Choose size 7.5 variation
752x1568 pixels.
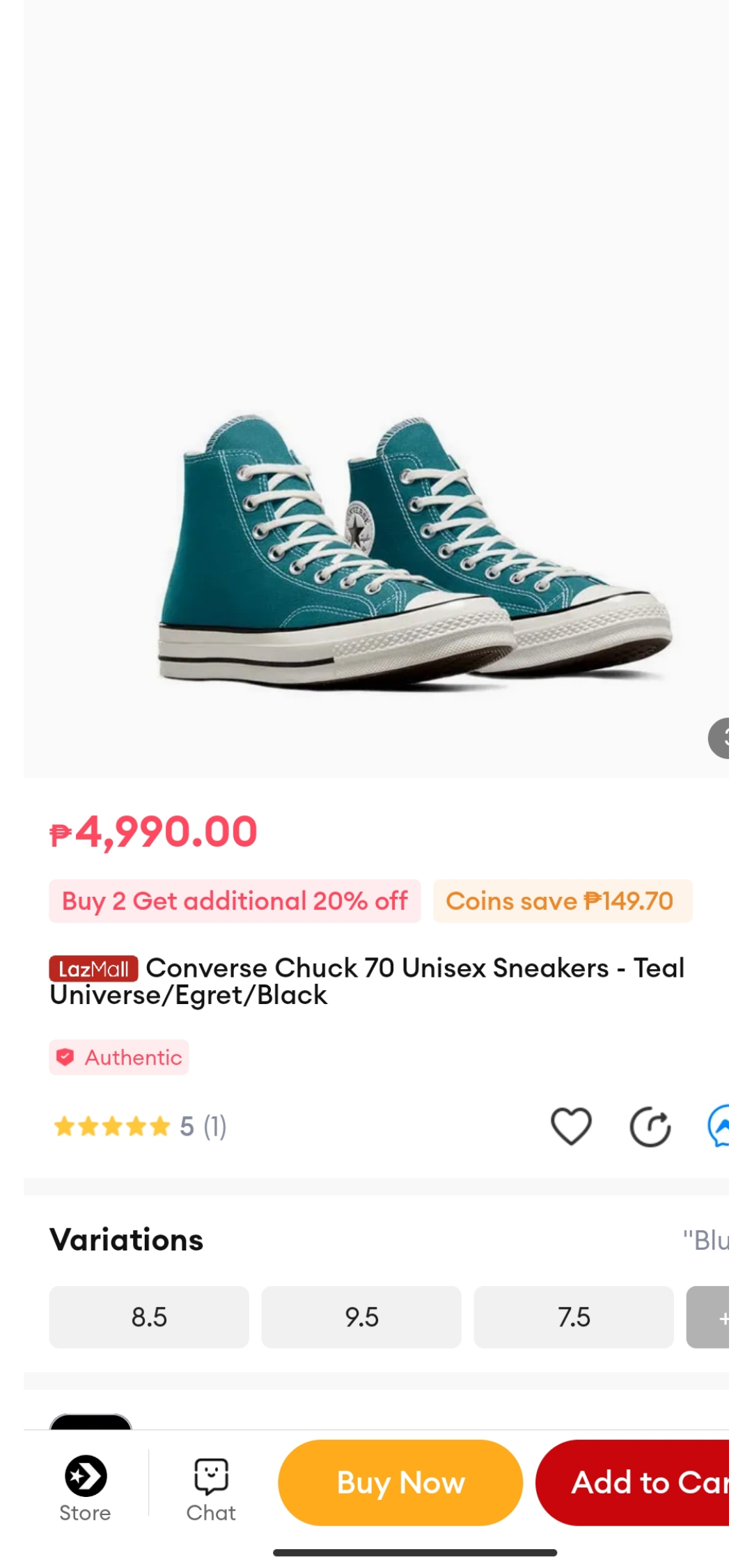574,1317
